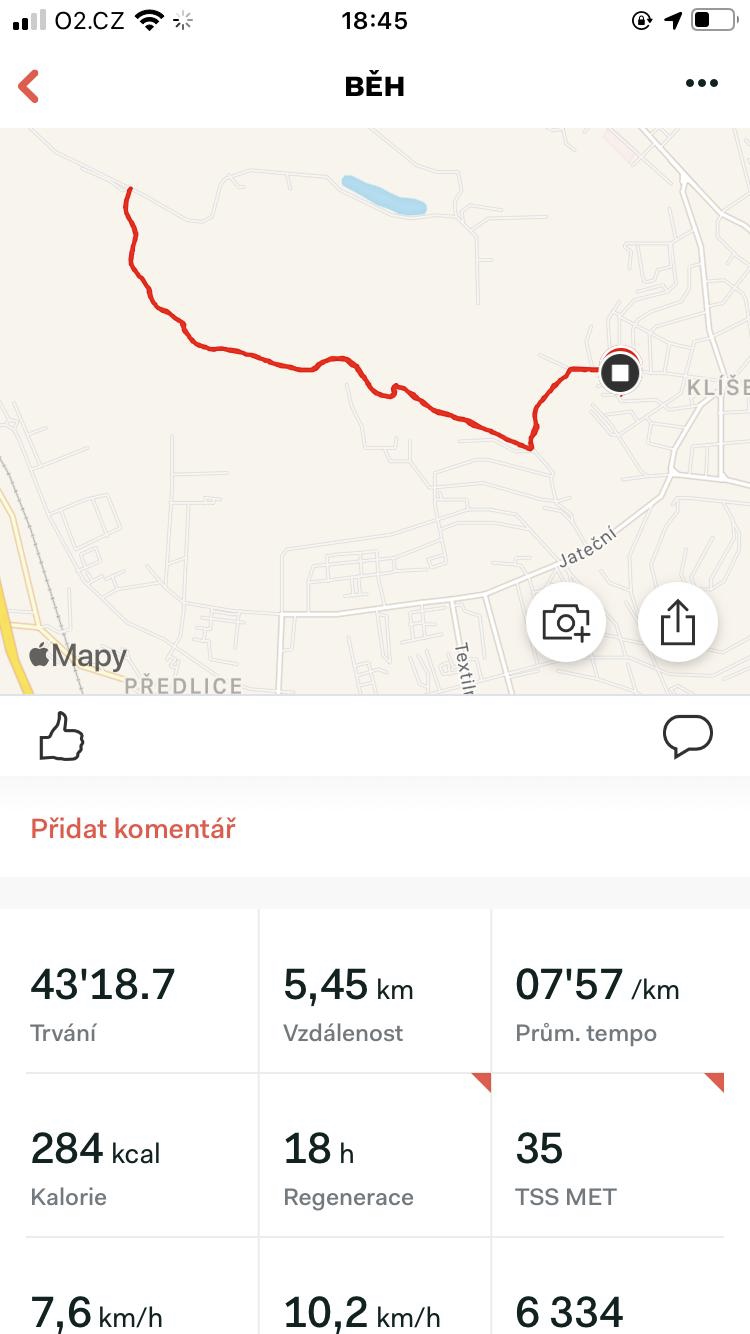Add a photo with the camera button
This screenshot has height=1334, width=750.
[566, 623]
